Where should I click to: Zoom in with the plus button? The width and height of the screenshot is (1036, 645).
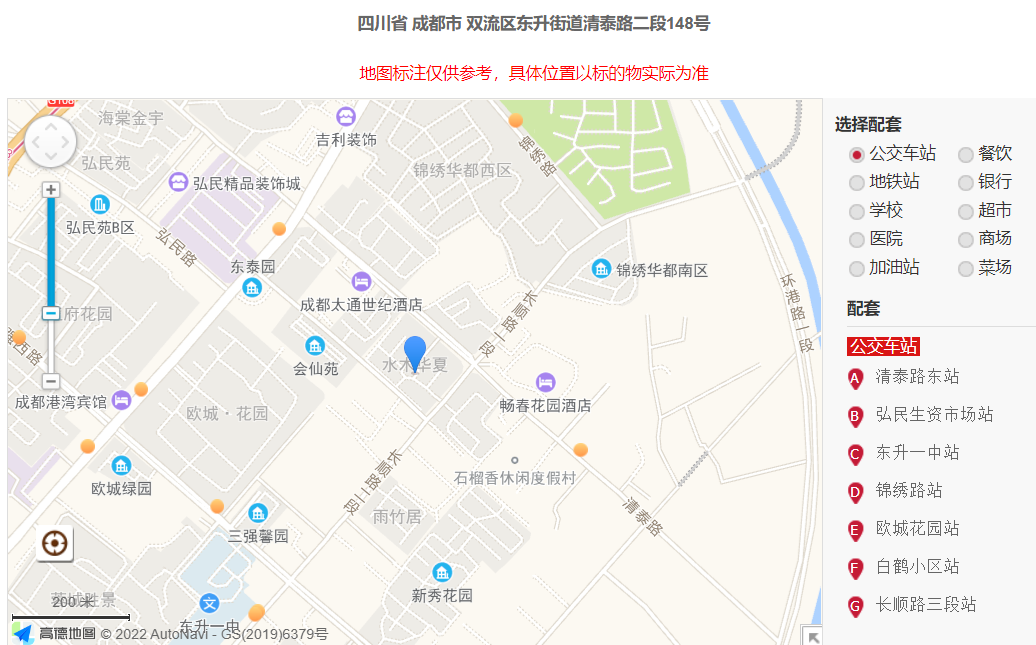click(x=51, y=190)
